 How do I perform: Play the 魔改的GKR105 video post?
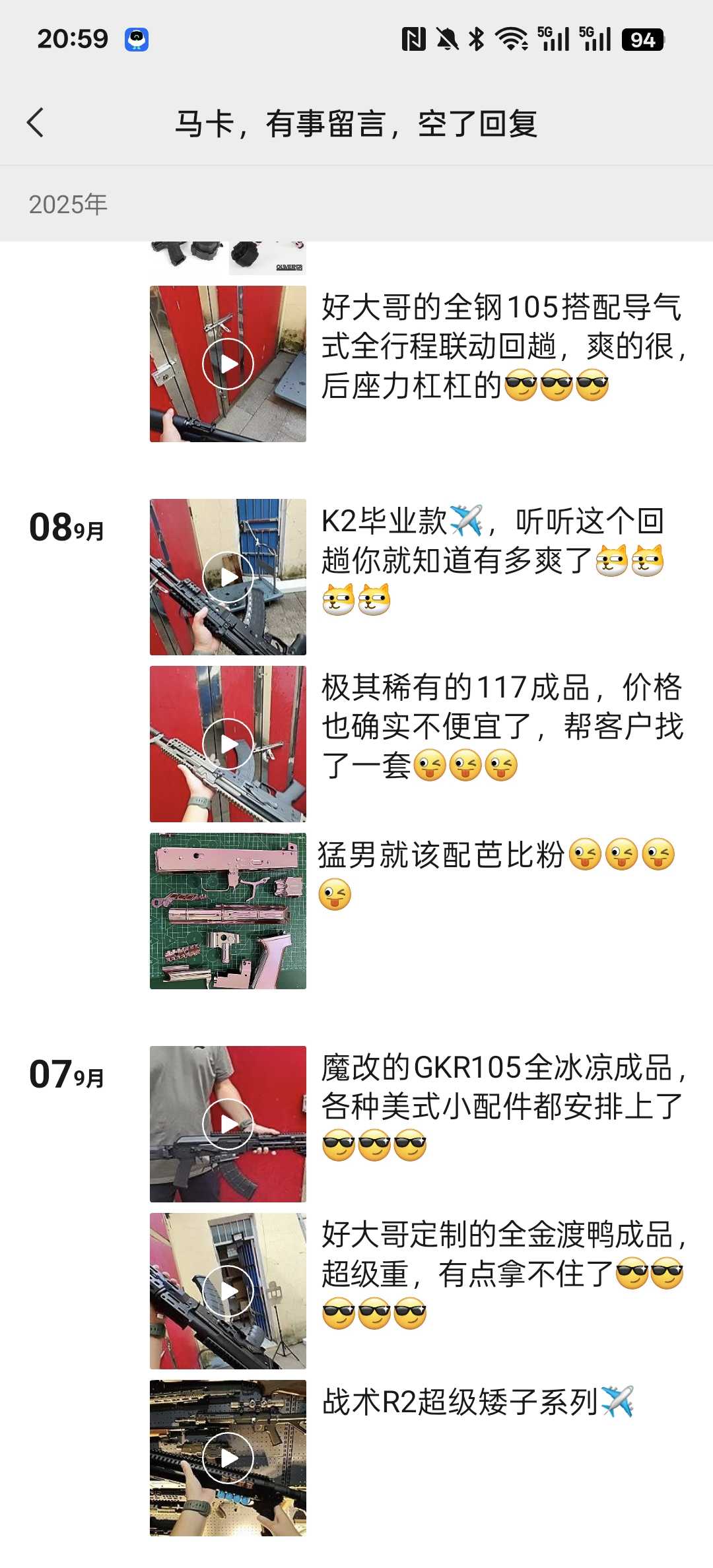pos(228,1124)
